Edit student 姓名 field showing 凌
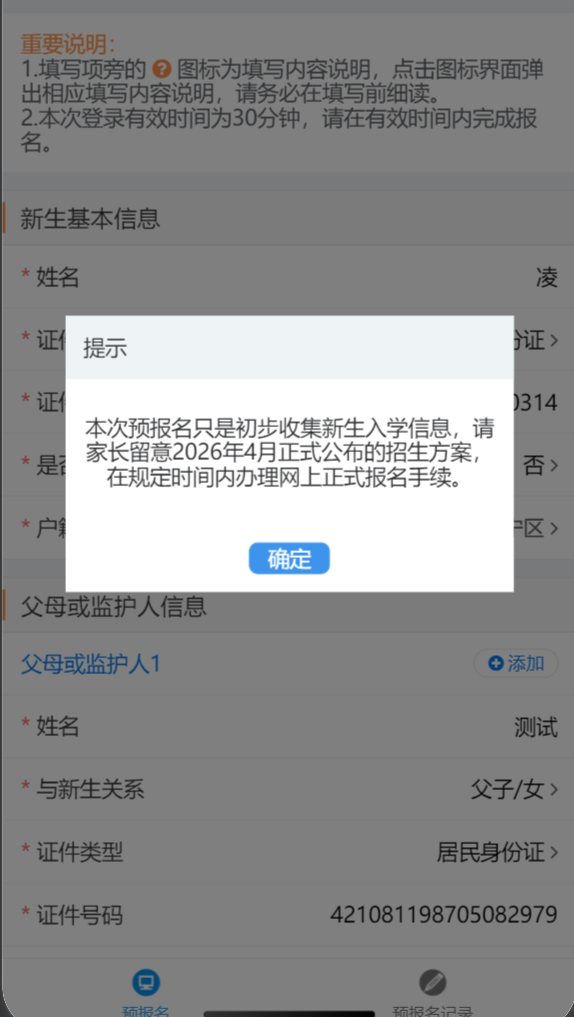 [287, 278]
